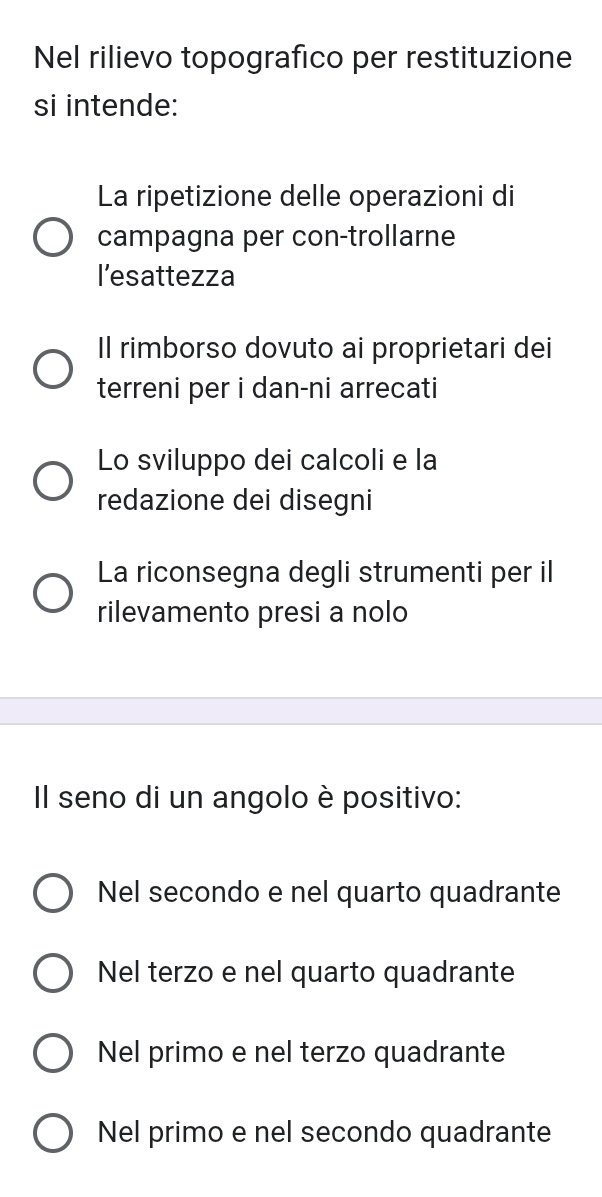Mark 'Lo sviluppo dei calcoli' as answer
Viewport: 602px width, 1197px height.
(x=53, y=480)
